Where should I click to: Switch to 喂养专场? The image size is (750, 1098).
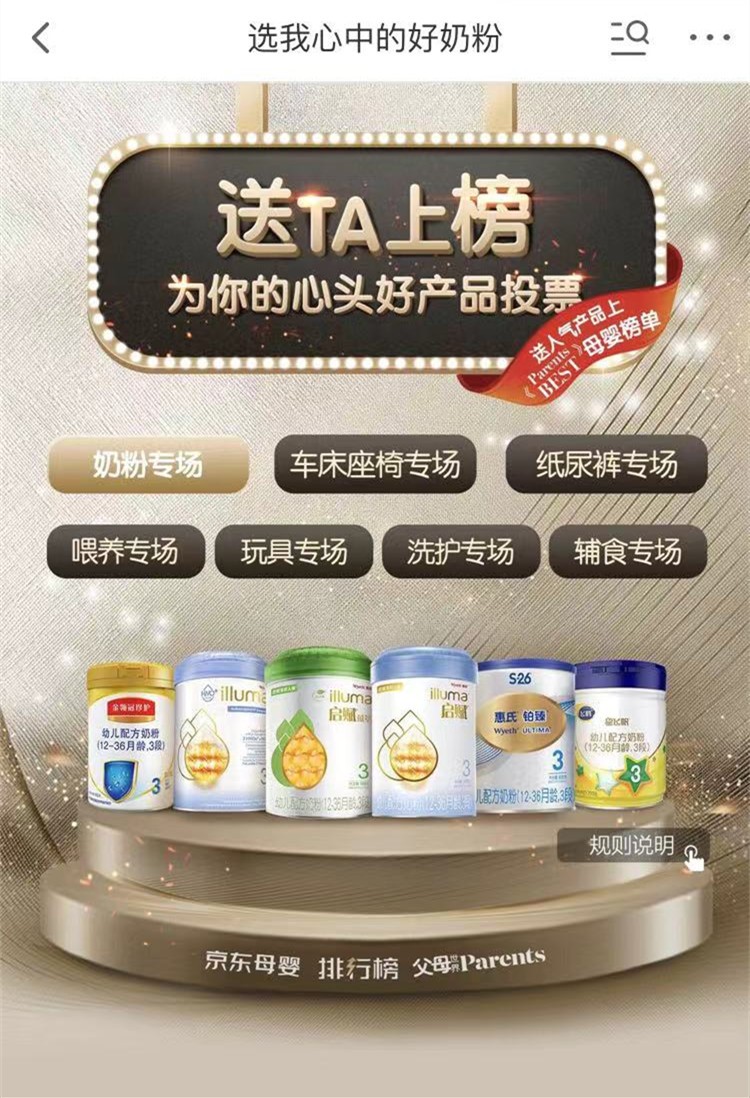point(125,551)
